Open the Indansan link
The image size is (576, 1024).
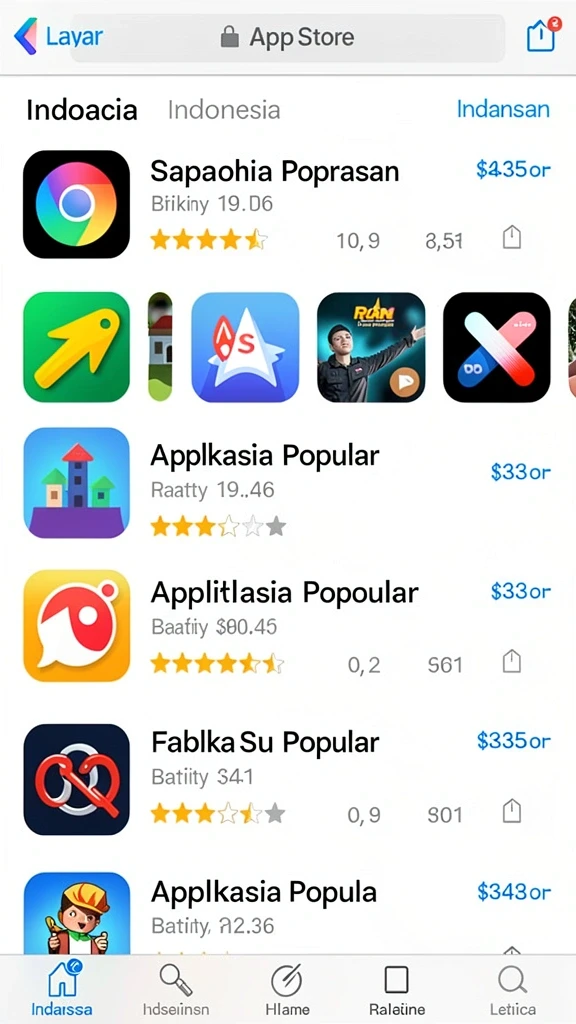(503, 109)
